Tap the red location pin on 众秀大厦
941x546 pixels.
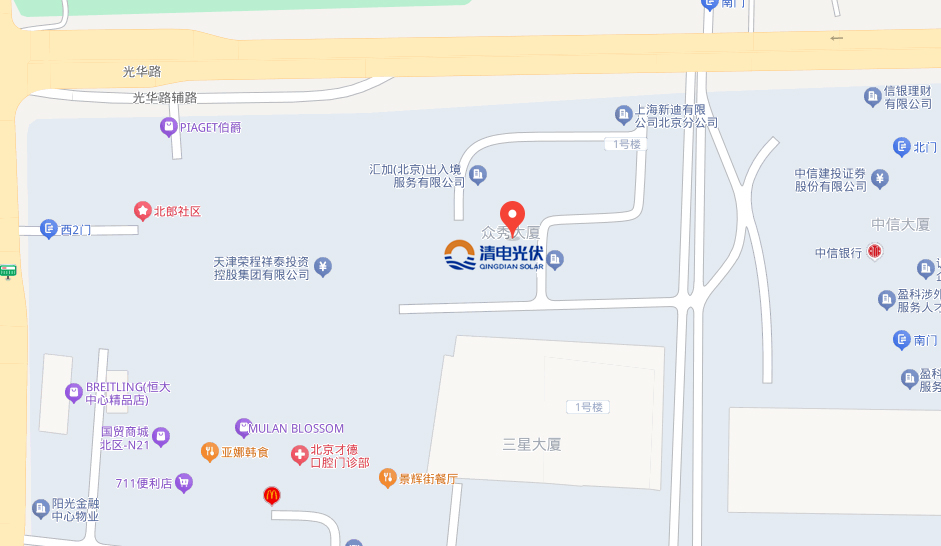pos(512,214)
